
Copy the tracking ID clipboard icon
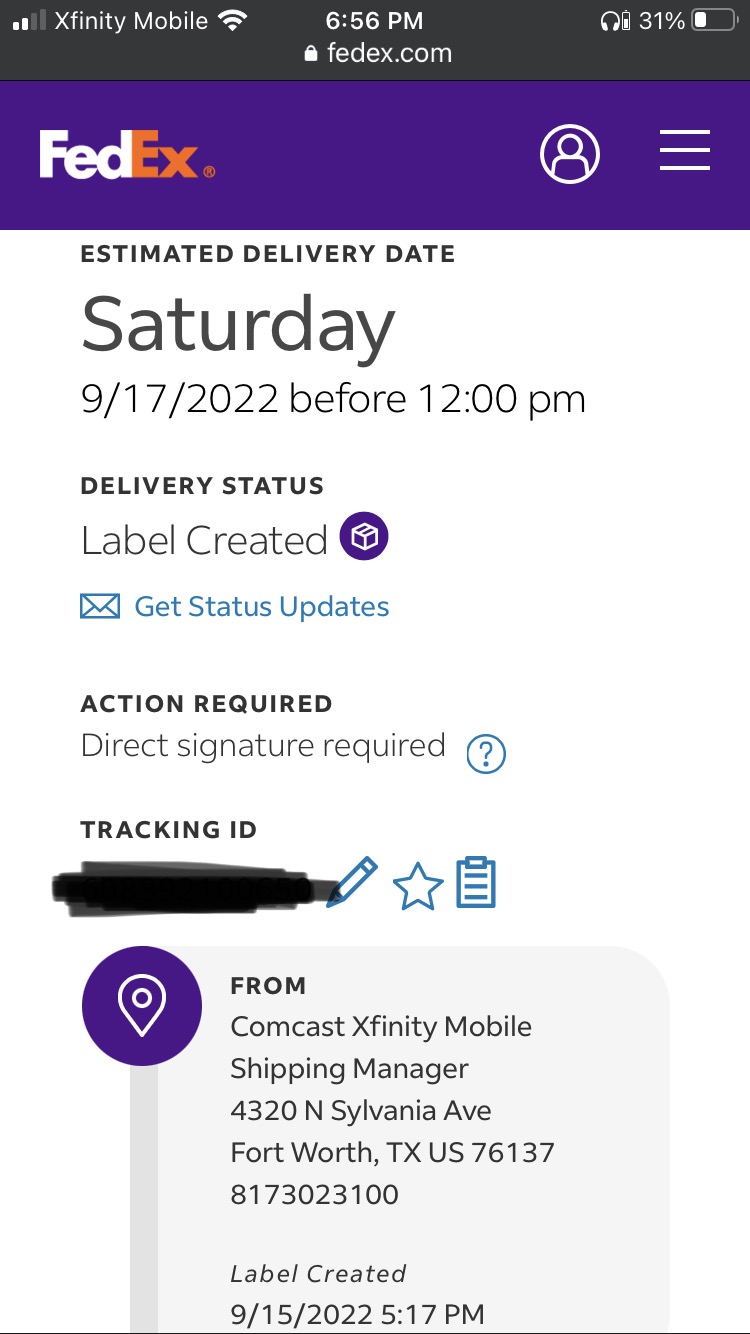pyautogui.click(x=476, y=883)
